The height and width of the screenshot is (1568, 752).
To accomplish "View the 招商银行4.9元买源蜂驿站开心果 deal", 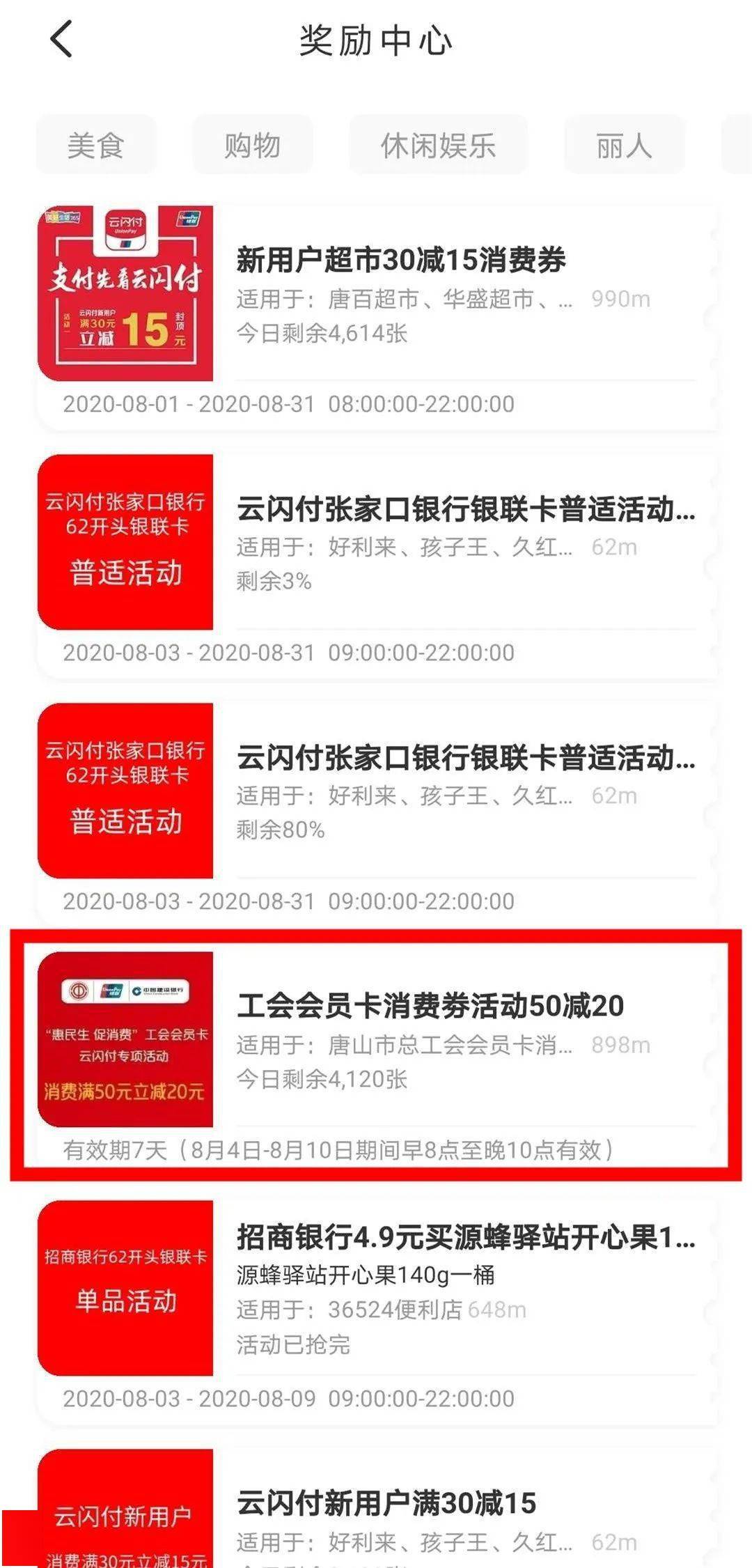I will [x=465, y=1238].
